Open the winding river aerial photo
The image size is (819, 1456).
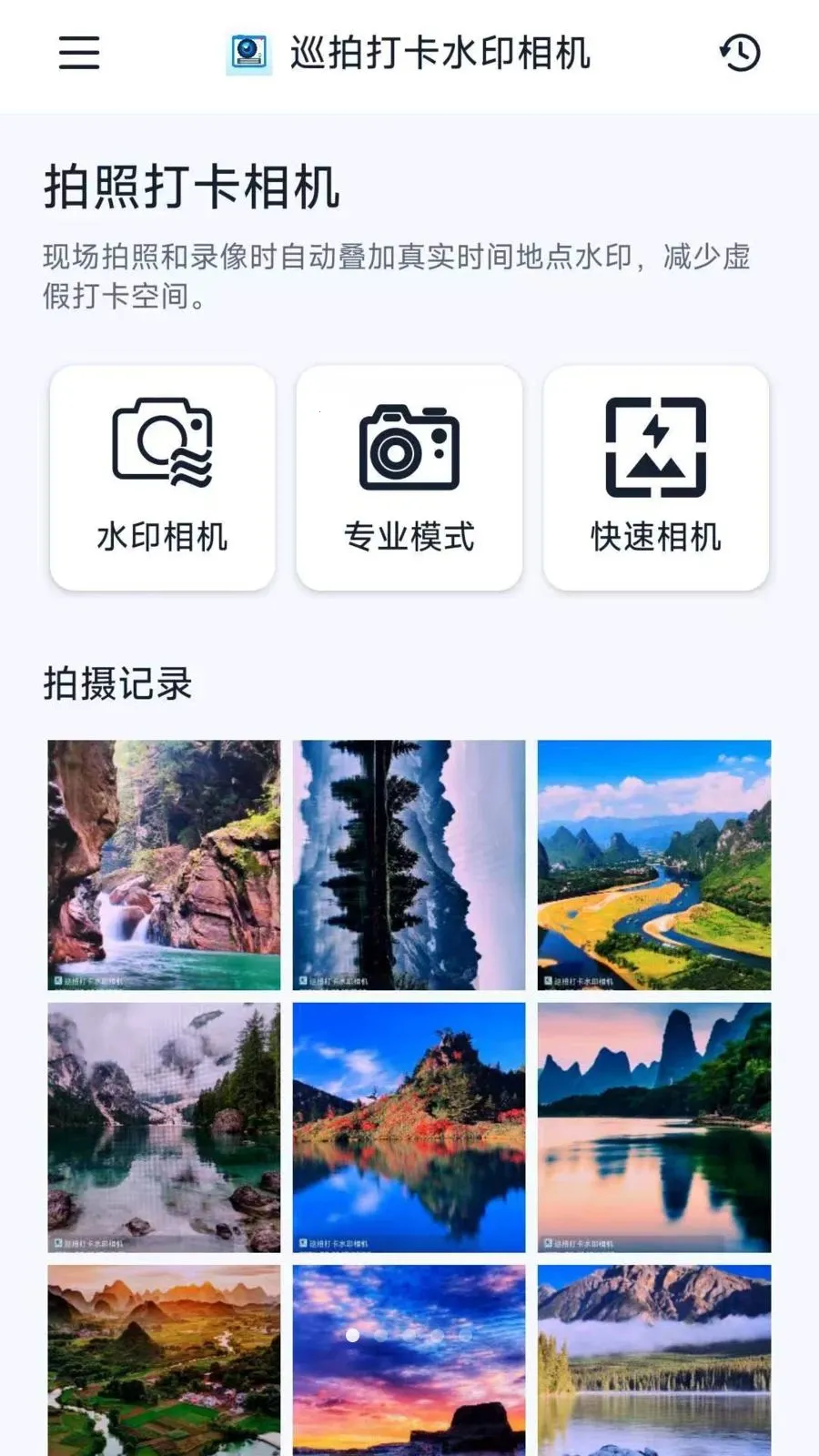654,864
